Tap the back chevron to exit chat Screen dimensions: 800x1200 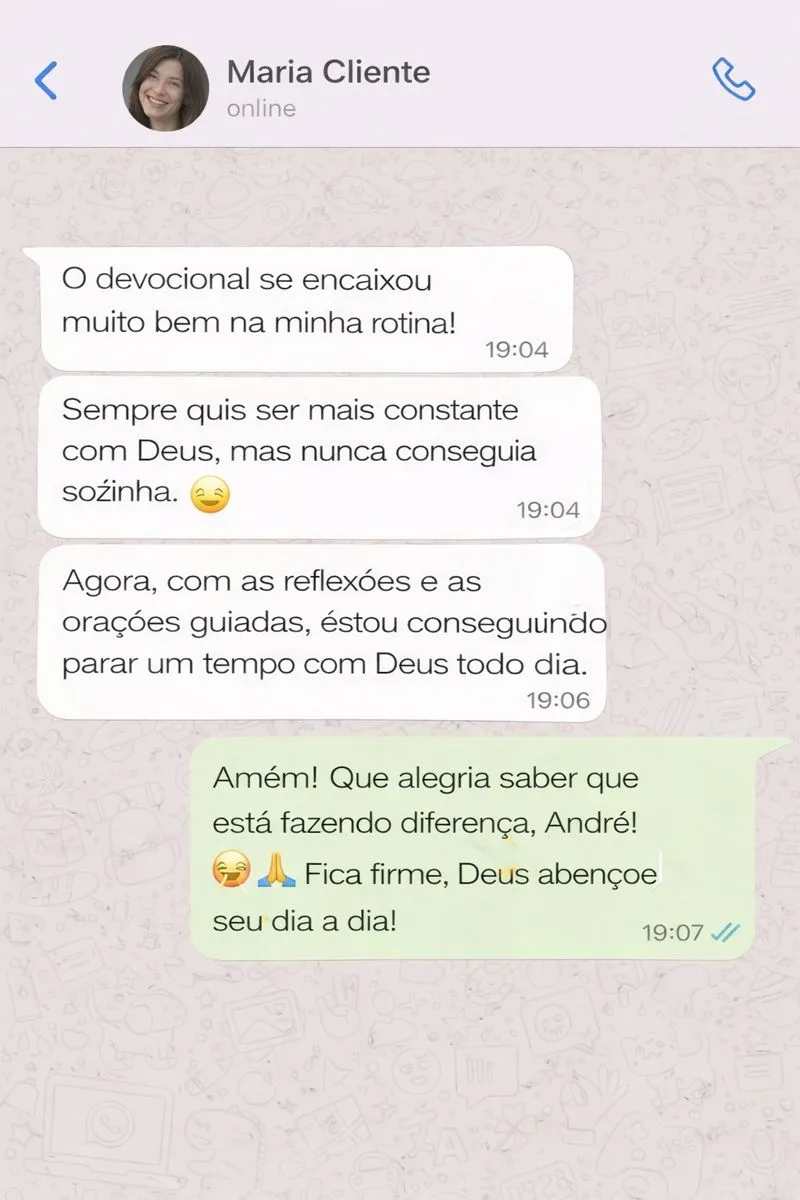click(44, 80)
